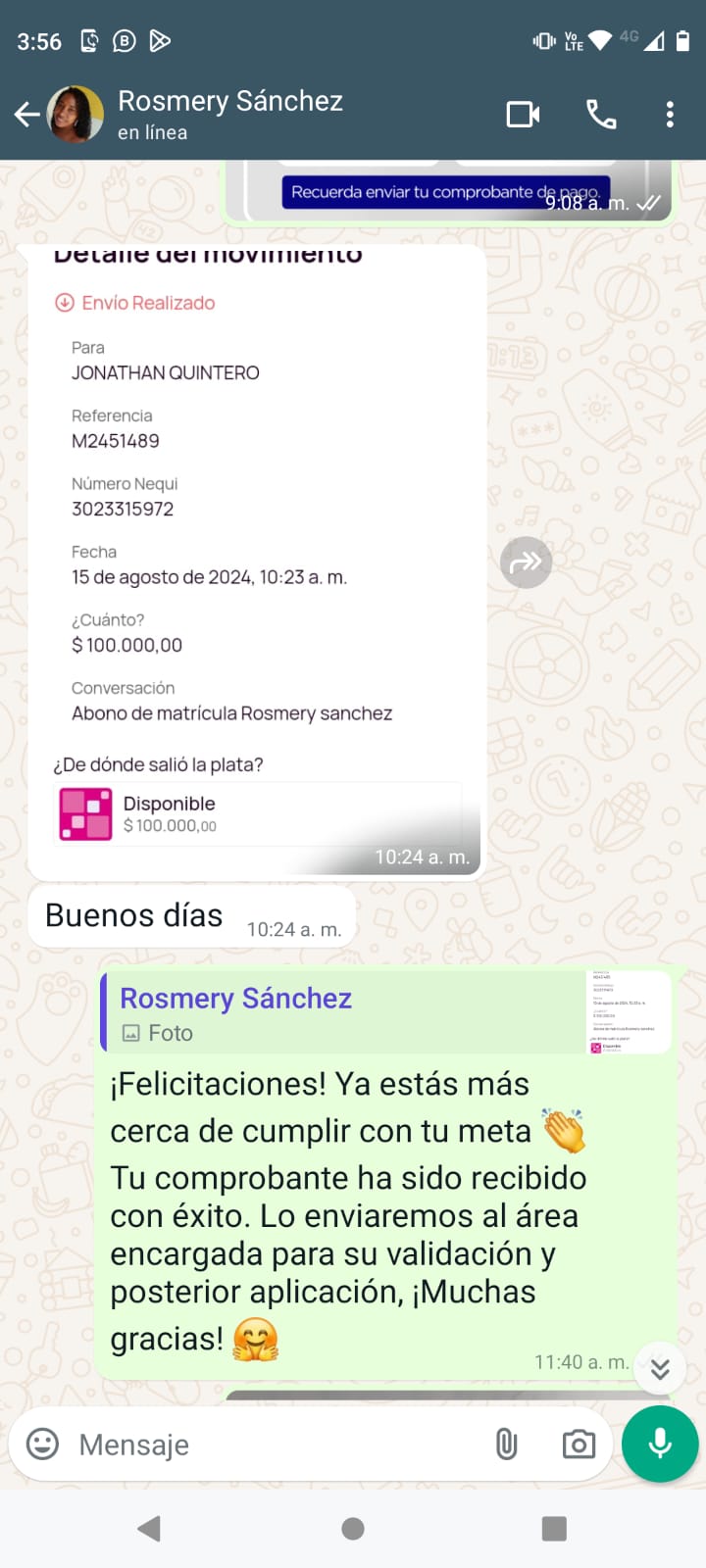
Task: Open the camera to take a photo
Action: [579, 1445]
